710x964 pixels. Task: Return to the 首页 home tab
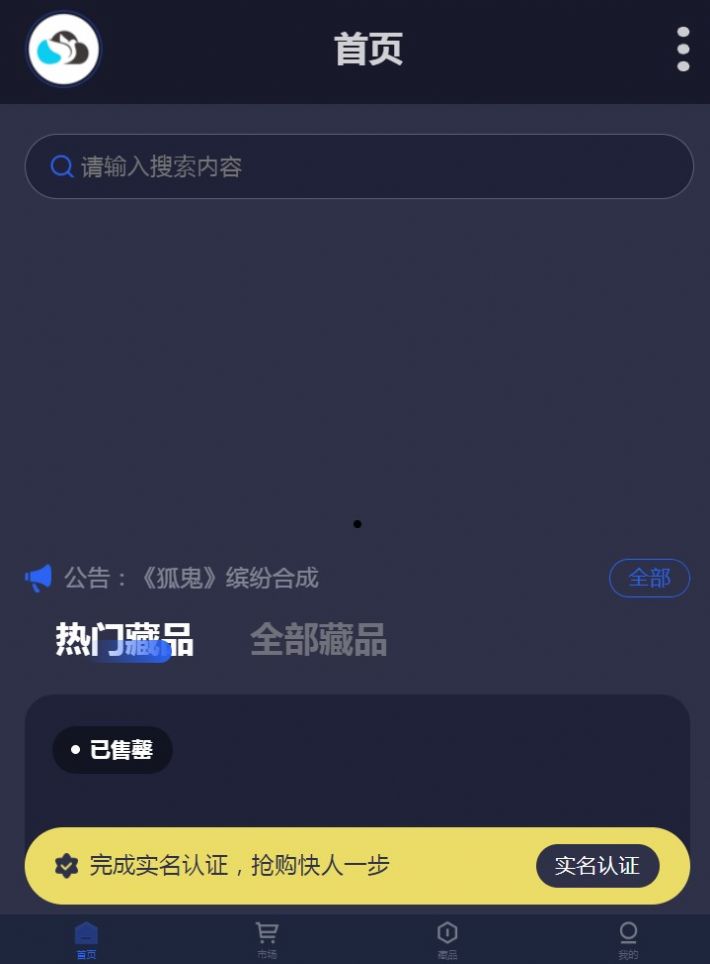pyautogui.click(x=87, y=939)
